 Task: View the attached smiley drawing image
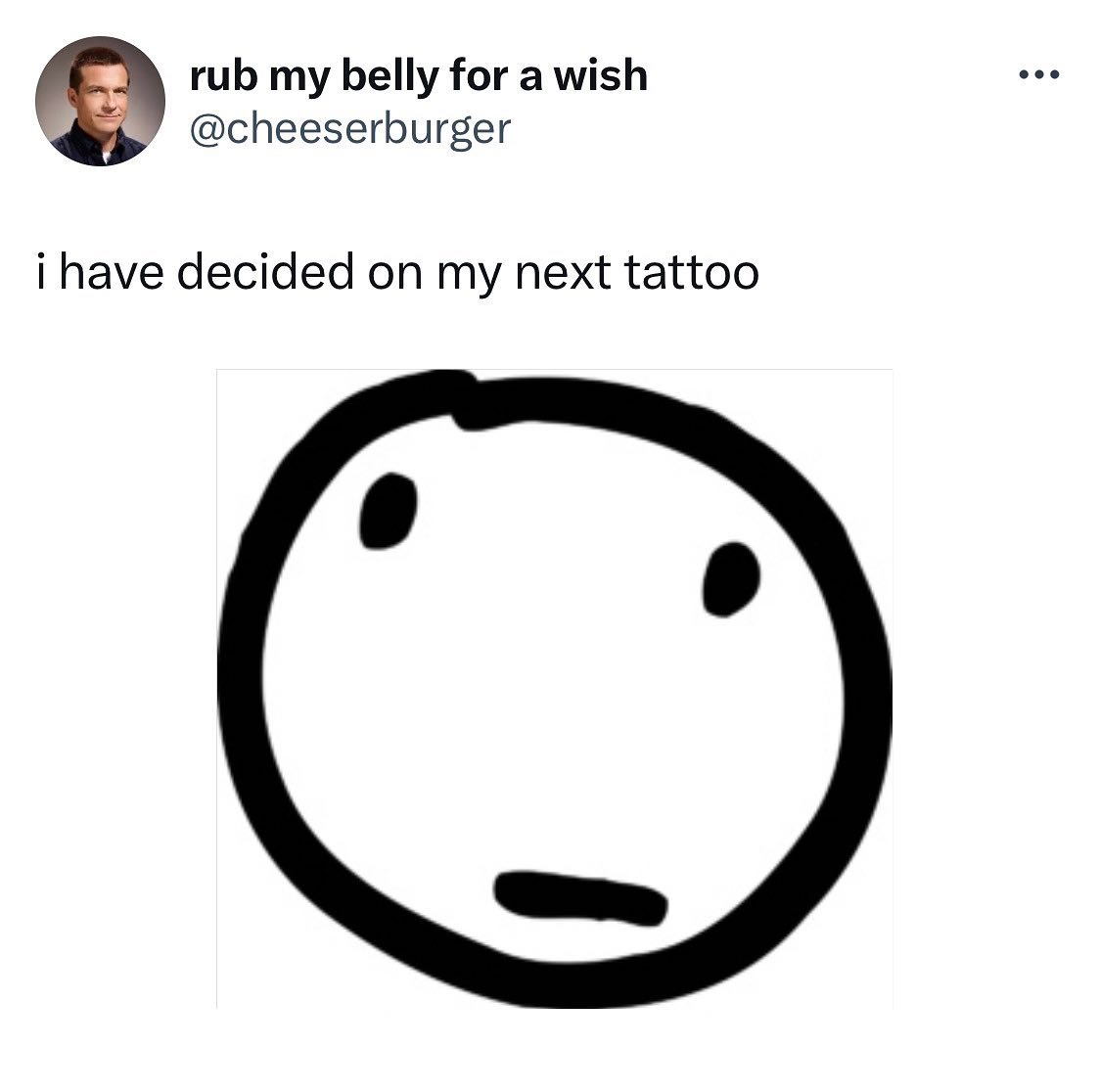tap(554, 688)
